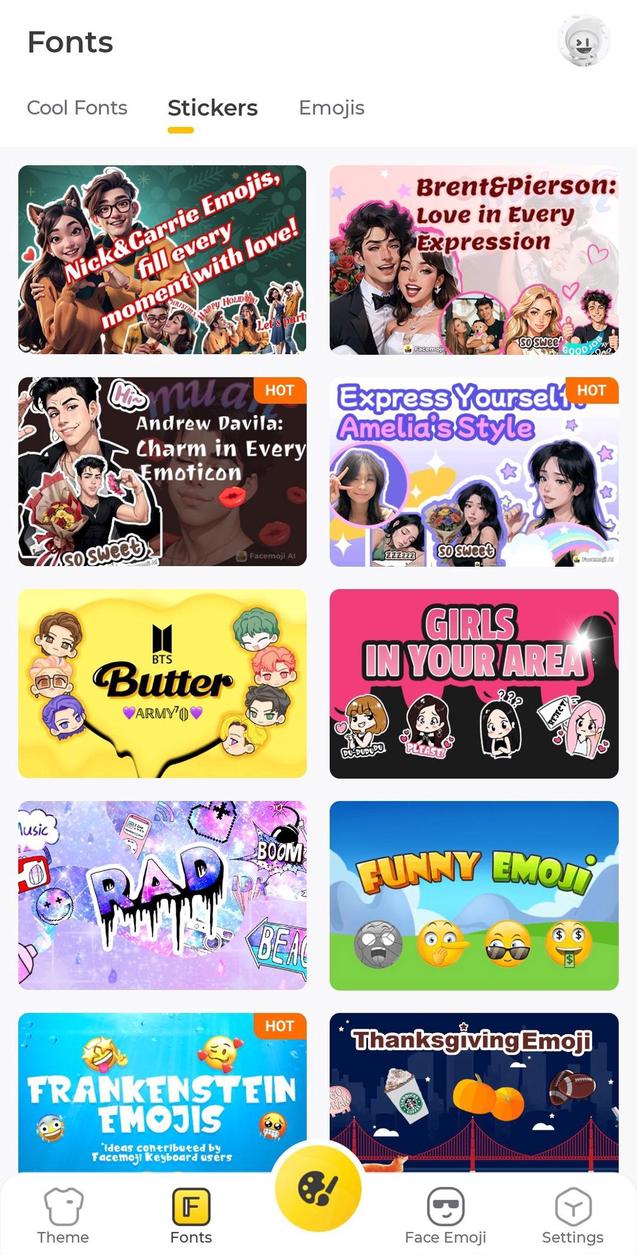Open the Girls In Your Area stickers
This screenshot has height=1255, width=637.
click(x=474, y=683)
